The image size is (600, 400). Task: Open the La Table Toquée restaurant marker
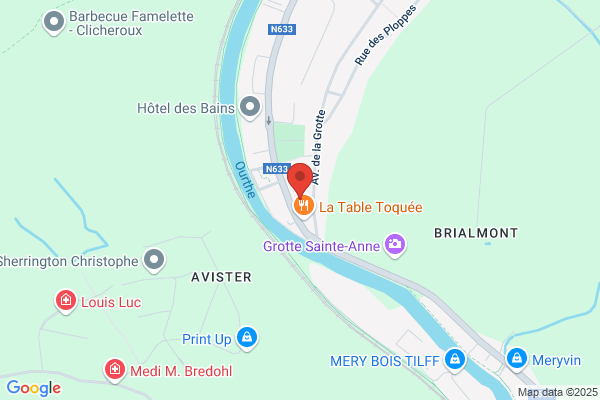[x=304, y=207]
